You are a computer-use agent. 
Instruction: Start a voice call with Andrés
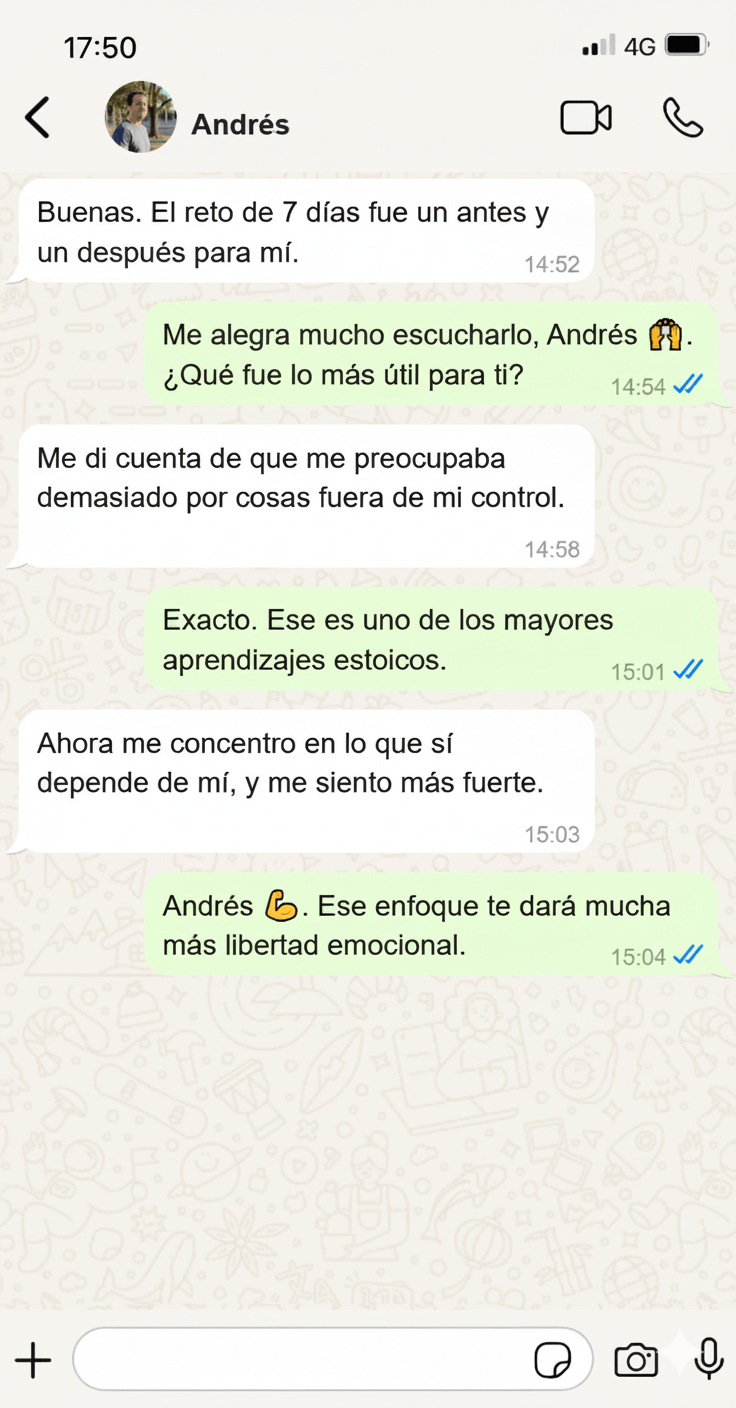point(683,118)
